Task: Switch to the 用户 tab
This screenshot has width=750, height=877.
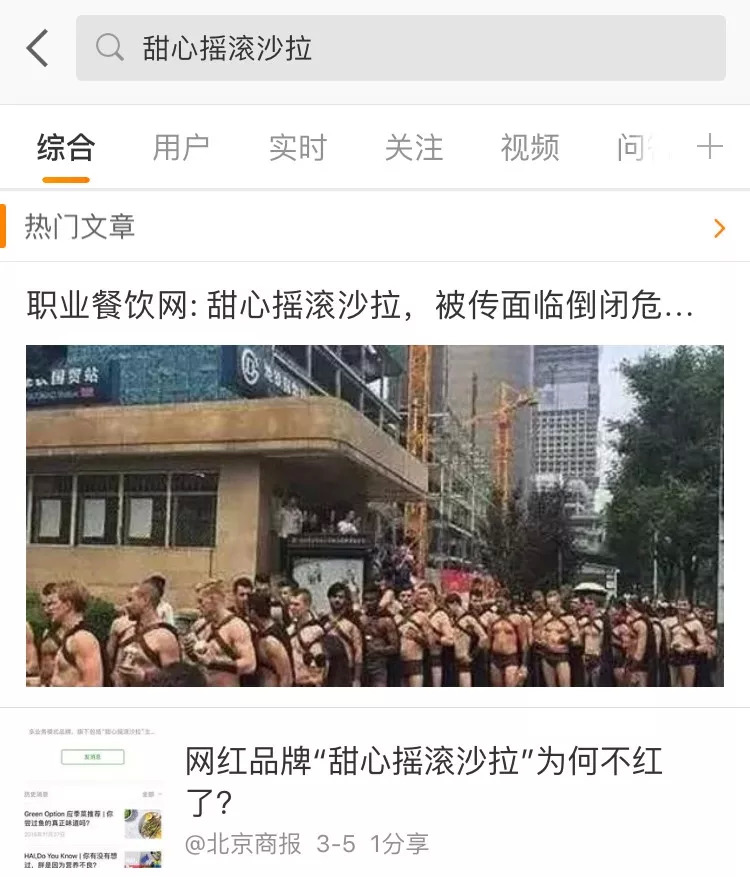Action: [181, 148]
